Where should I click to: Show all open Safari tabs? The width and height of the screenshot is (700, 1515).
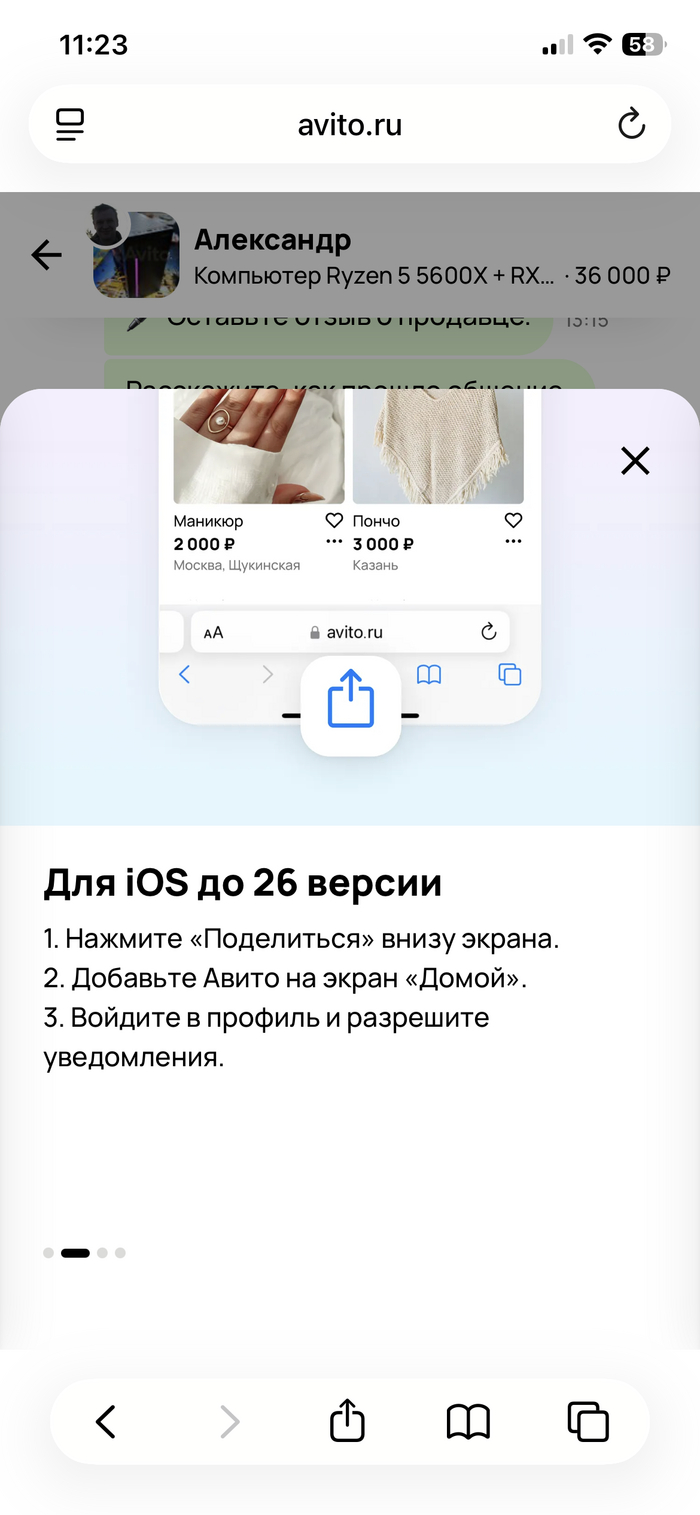coord(588,1421)
